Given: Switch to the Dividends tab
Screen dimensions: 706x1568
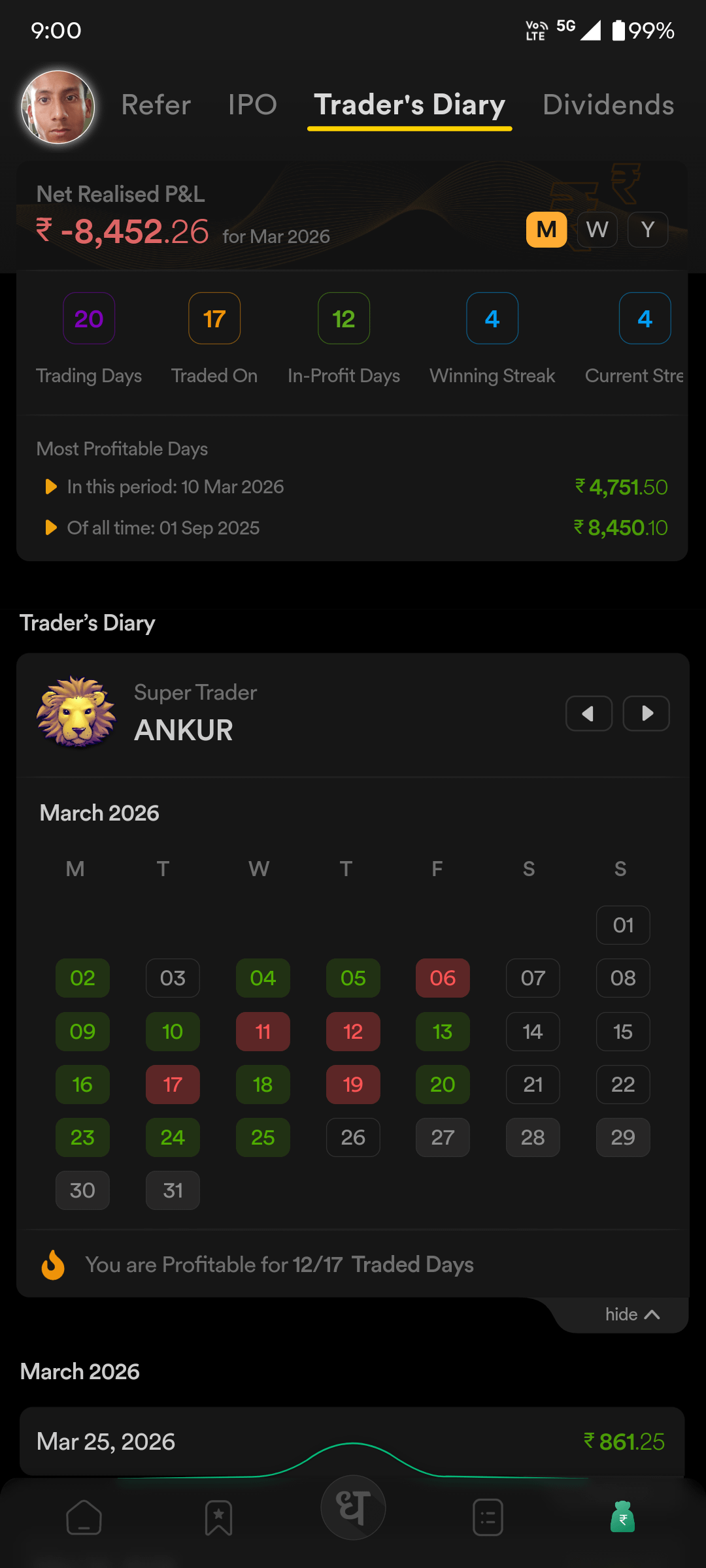Looking at the screenshot, I should [608, 105].
